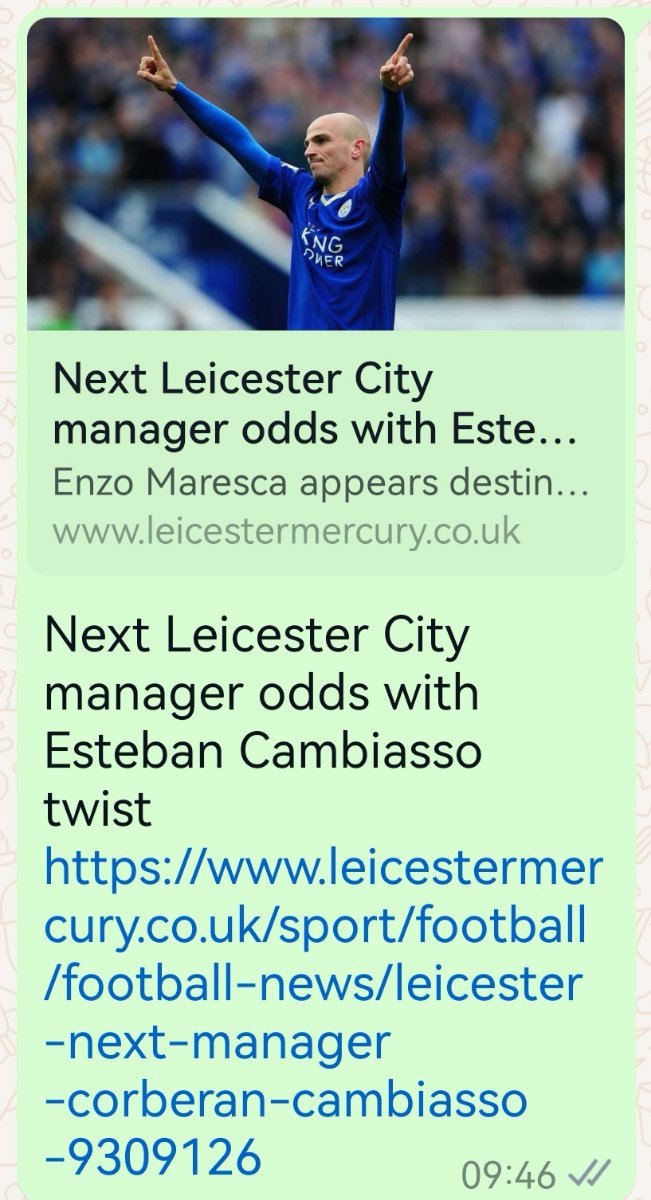The width and height of the screenshot is (651, 1200).
Task: Open the Leicester Mercury link preview card
Action: tap(326, 296)
